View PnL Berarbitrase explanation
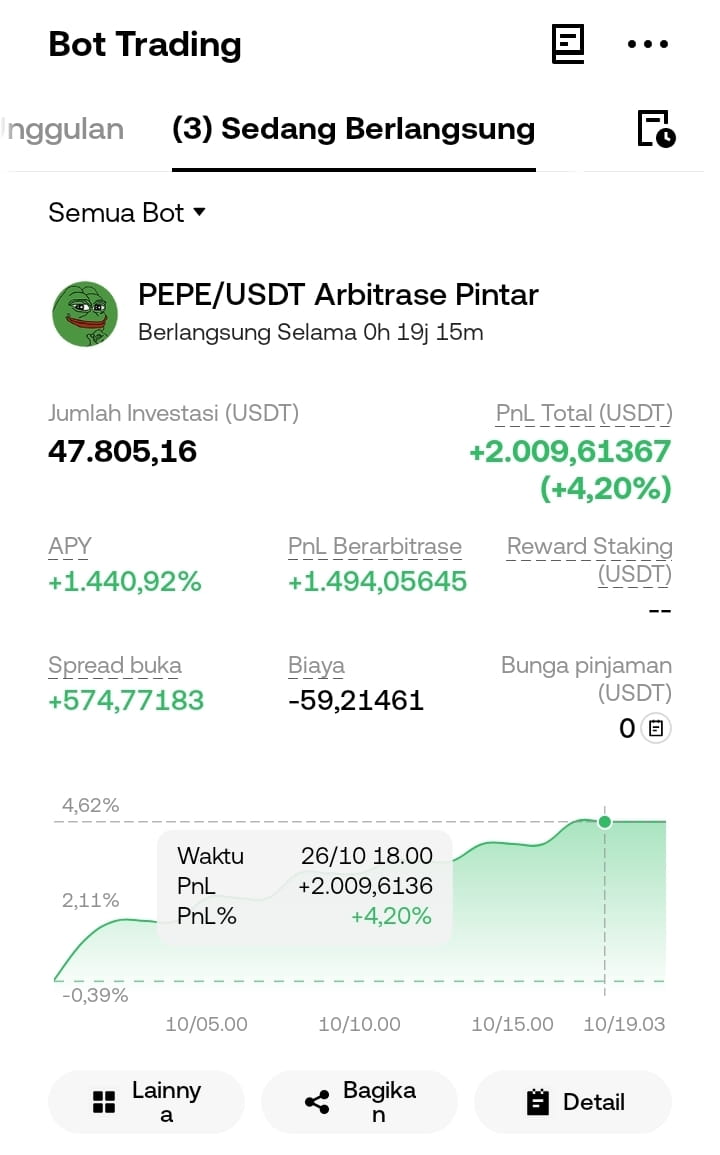This screenshot has height=1155, width=720. pos(374,547)
